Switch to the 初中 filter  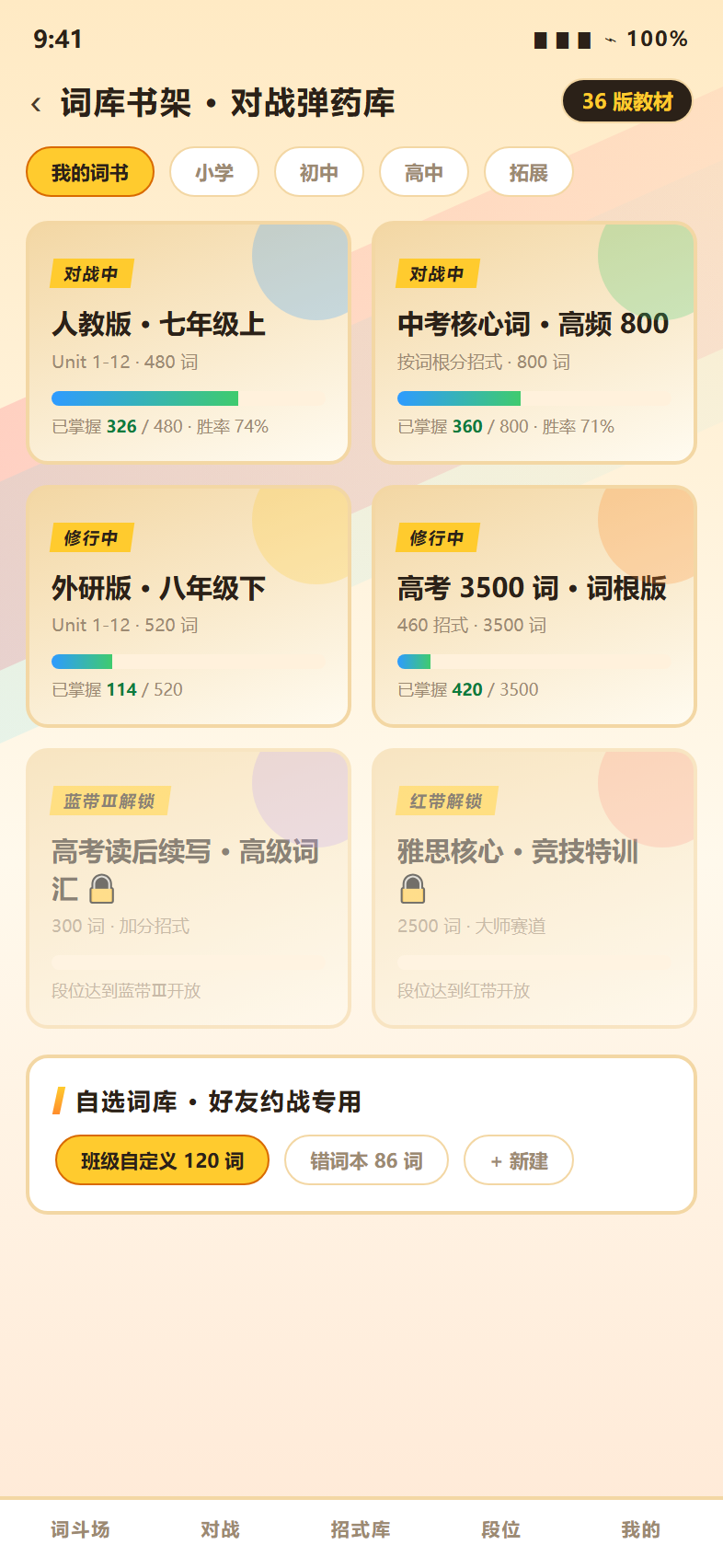click(x=319, y=172)
